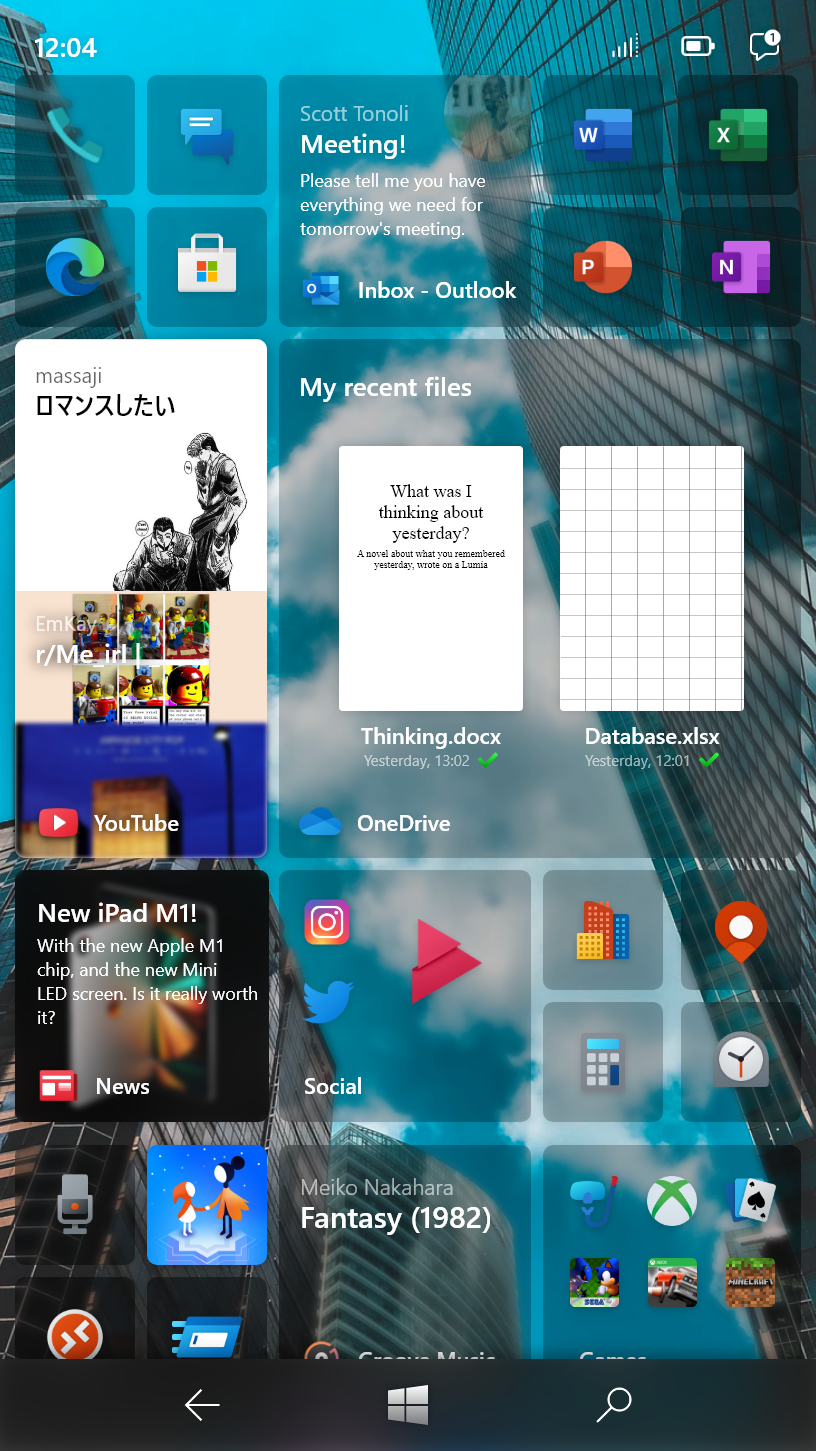Read the New iPad M1 News tile
The height and width of the screenshot is (1451, 816).
click(x=141, y=995)
